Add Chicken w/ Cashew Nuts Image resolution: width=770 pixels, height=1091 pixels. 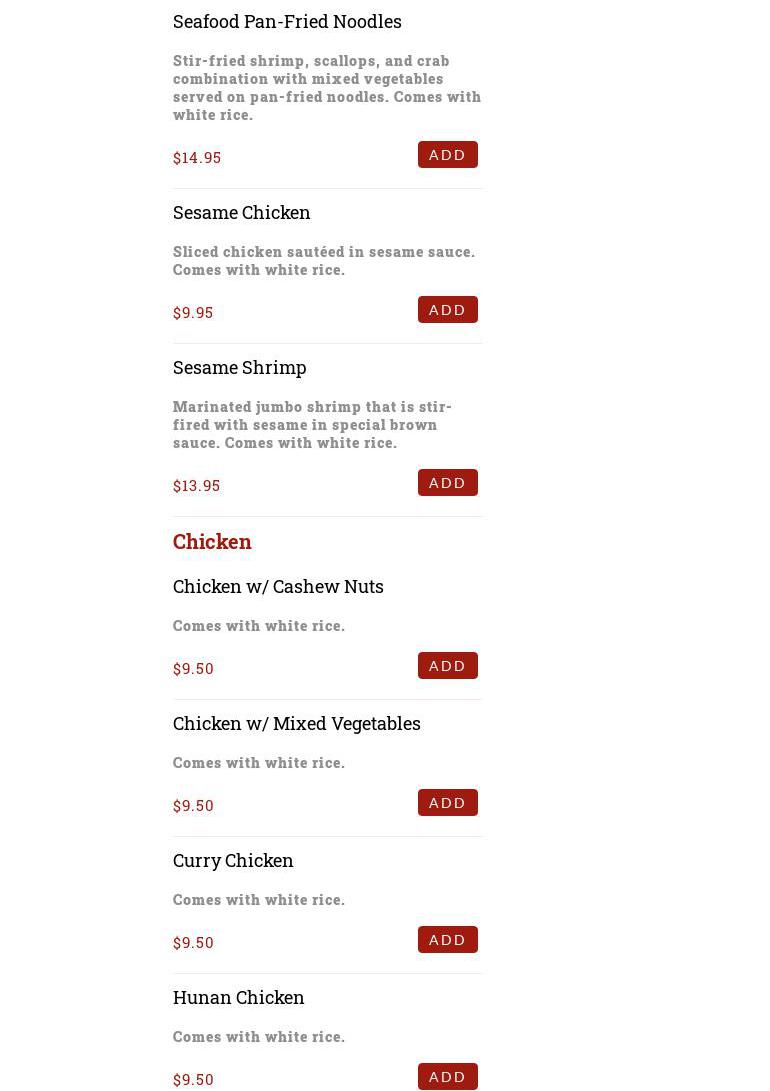click(447, 666)
